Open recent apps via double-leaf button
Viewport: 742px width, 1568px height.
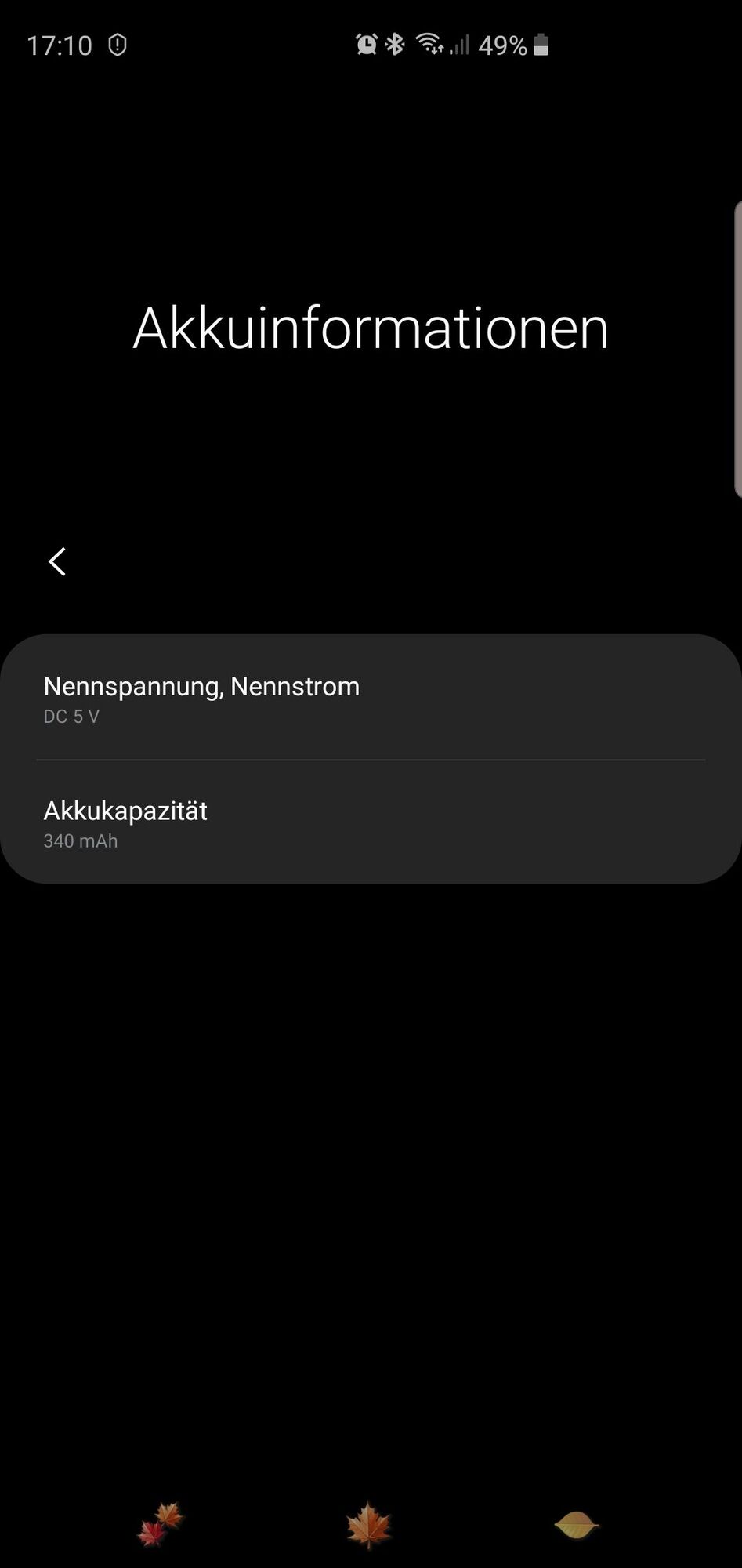point(161,1525)
